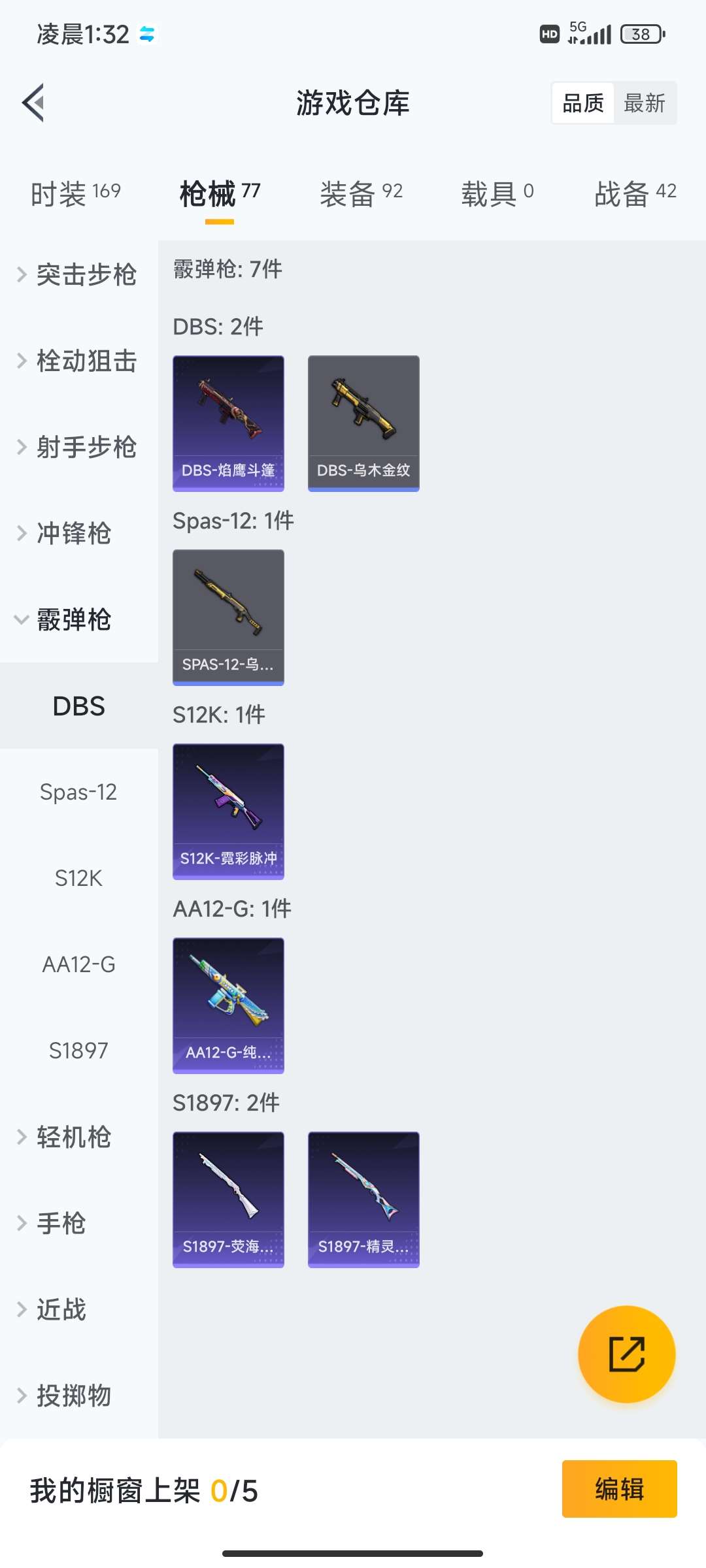View the S12K-霓彩脉冲 skin
Viewport: 706px width, 1568px height.
click(228, 811)
